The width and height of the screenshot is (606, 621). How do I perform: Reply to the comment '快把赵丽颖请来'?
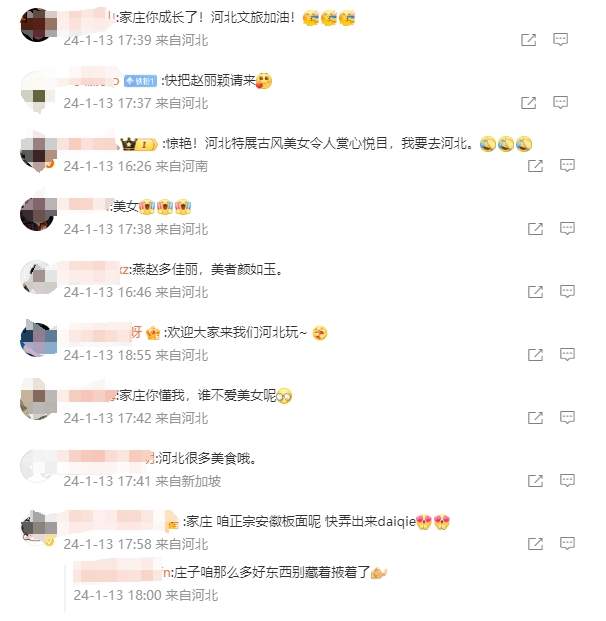561,102
